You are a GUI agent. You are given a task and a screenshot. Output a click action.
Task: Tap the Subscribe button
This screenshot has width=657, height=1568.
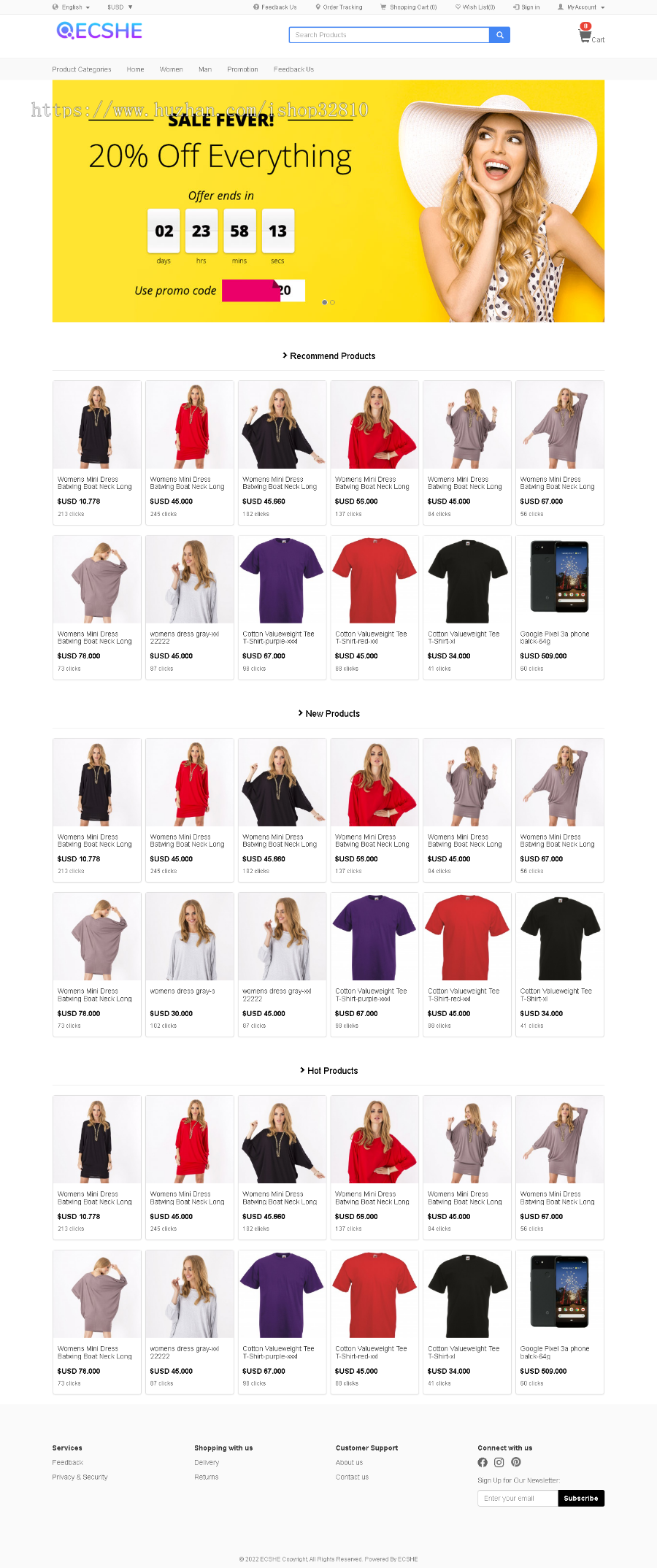coord(580,1498)
